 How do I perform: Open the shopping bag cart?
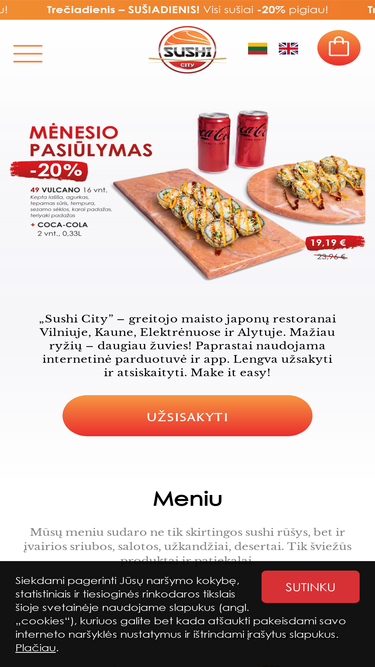pyautogui.click(x=339, y=48)
